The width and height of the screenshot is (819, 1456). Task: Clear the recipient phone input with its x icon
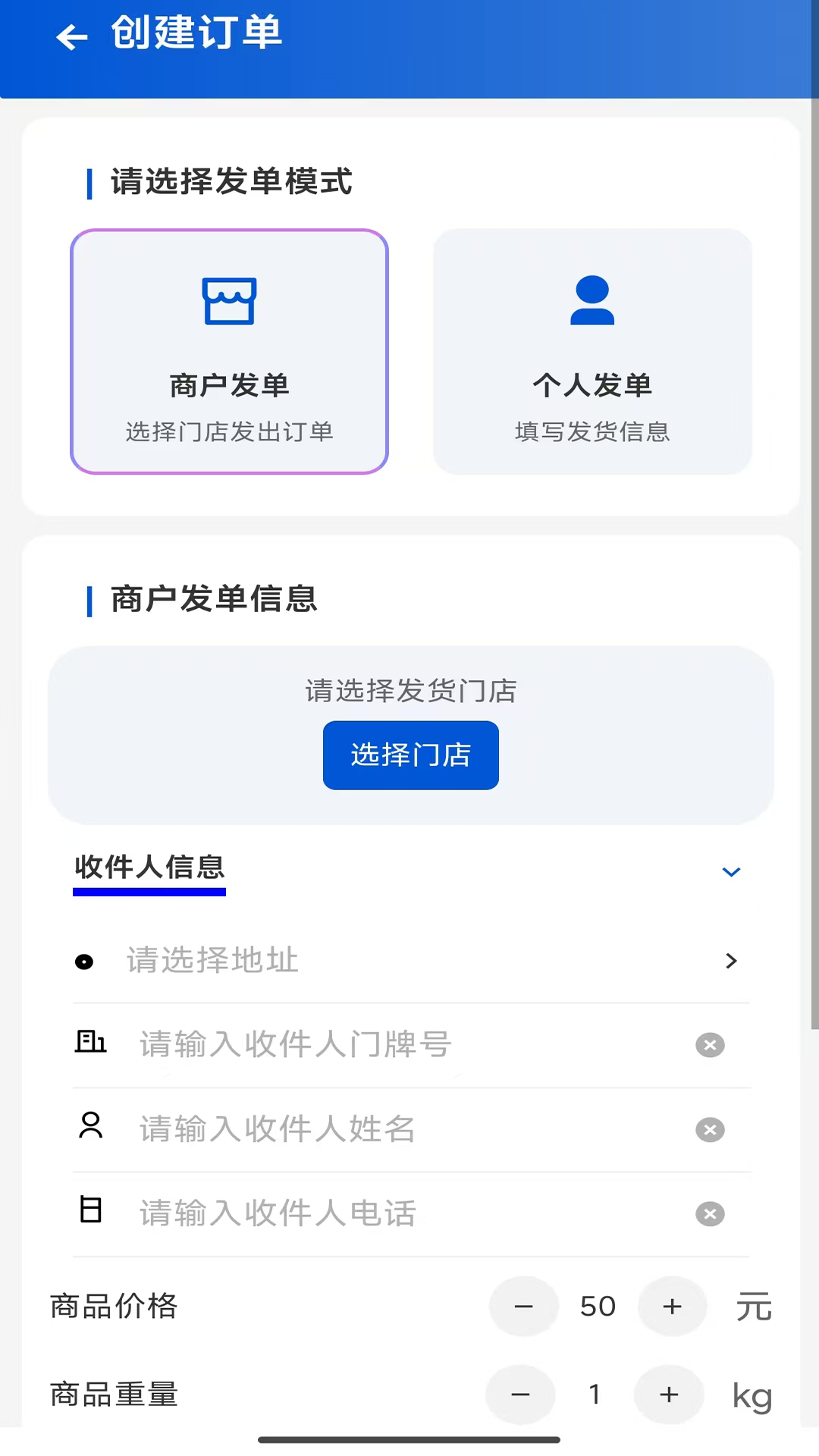pyautogui.click(x=710, y=1214)
